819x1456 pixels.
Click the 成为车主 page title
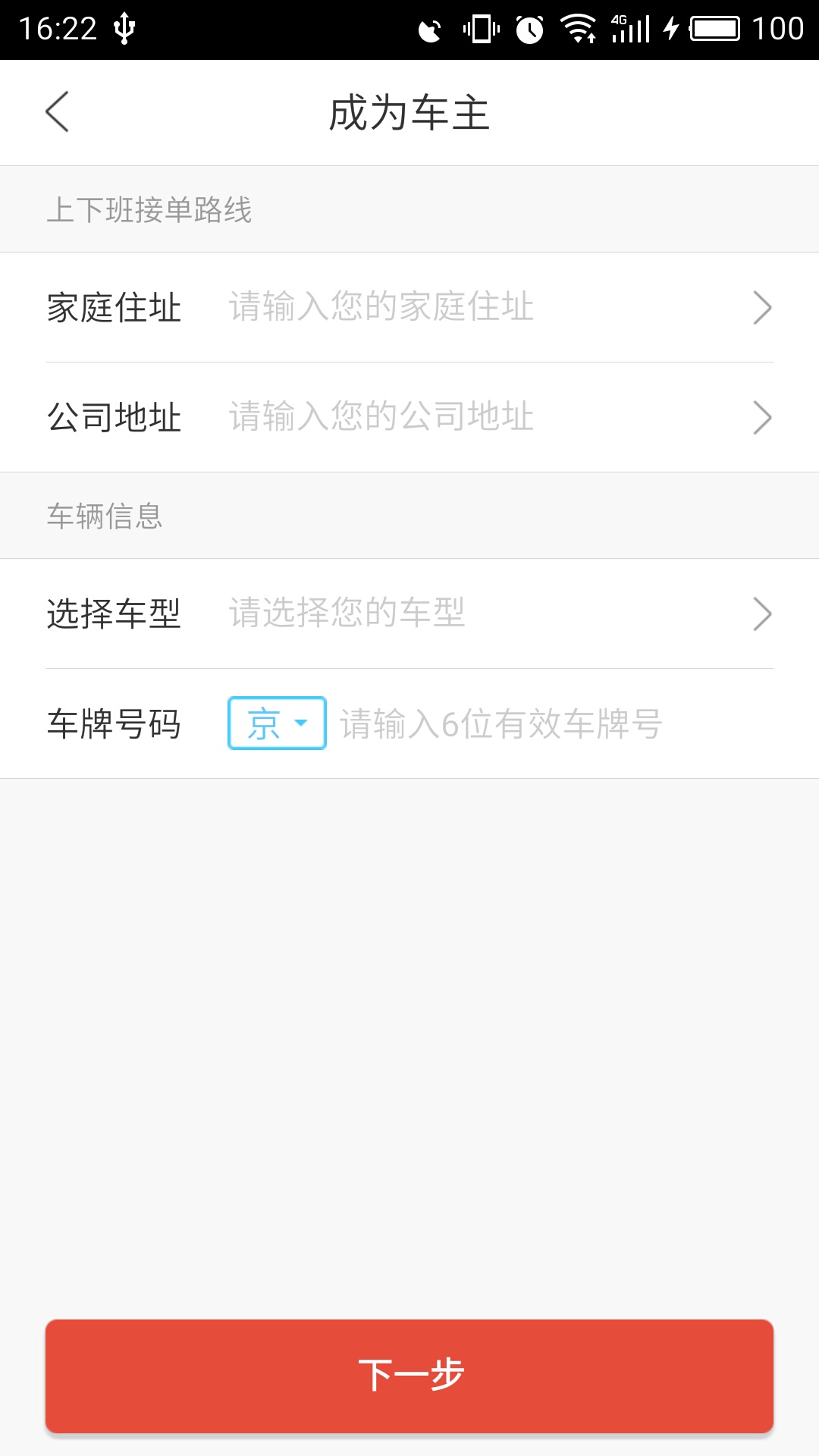pos(409,111)
